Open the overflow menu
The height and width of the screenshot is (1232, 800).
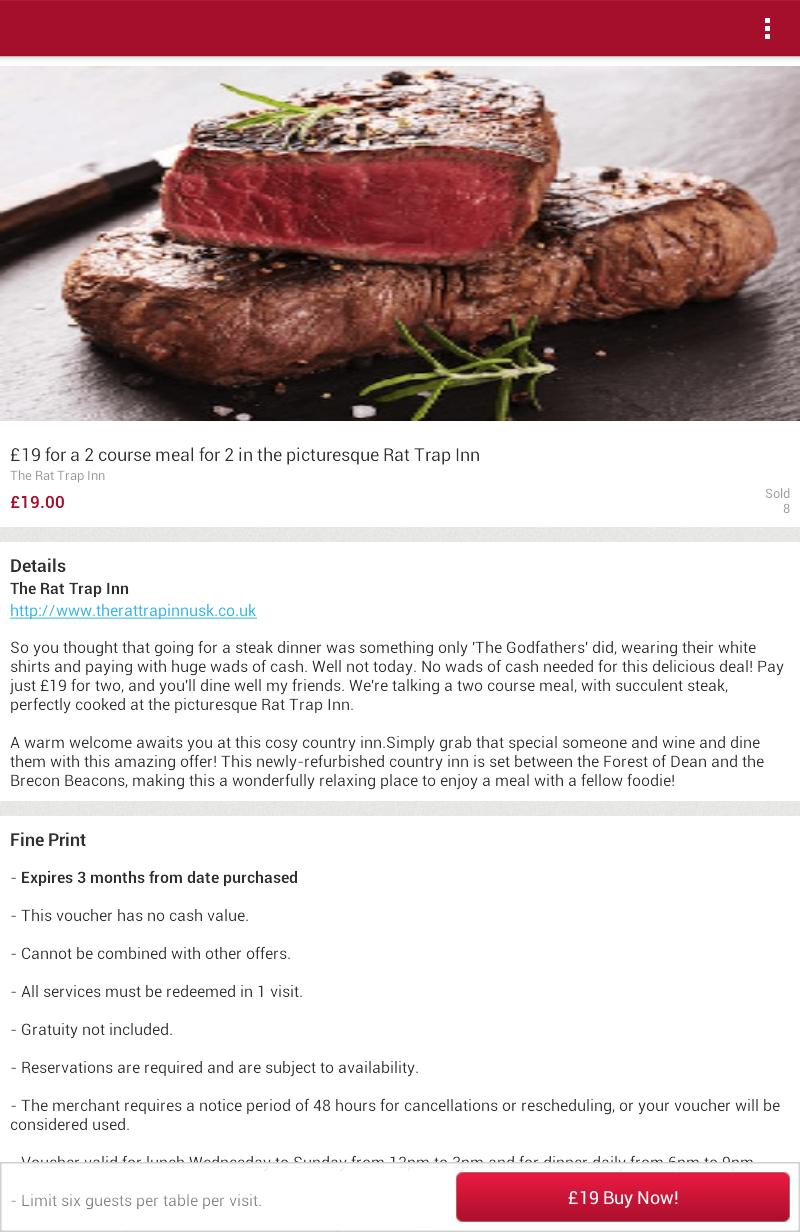(767, 28)
